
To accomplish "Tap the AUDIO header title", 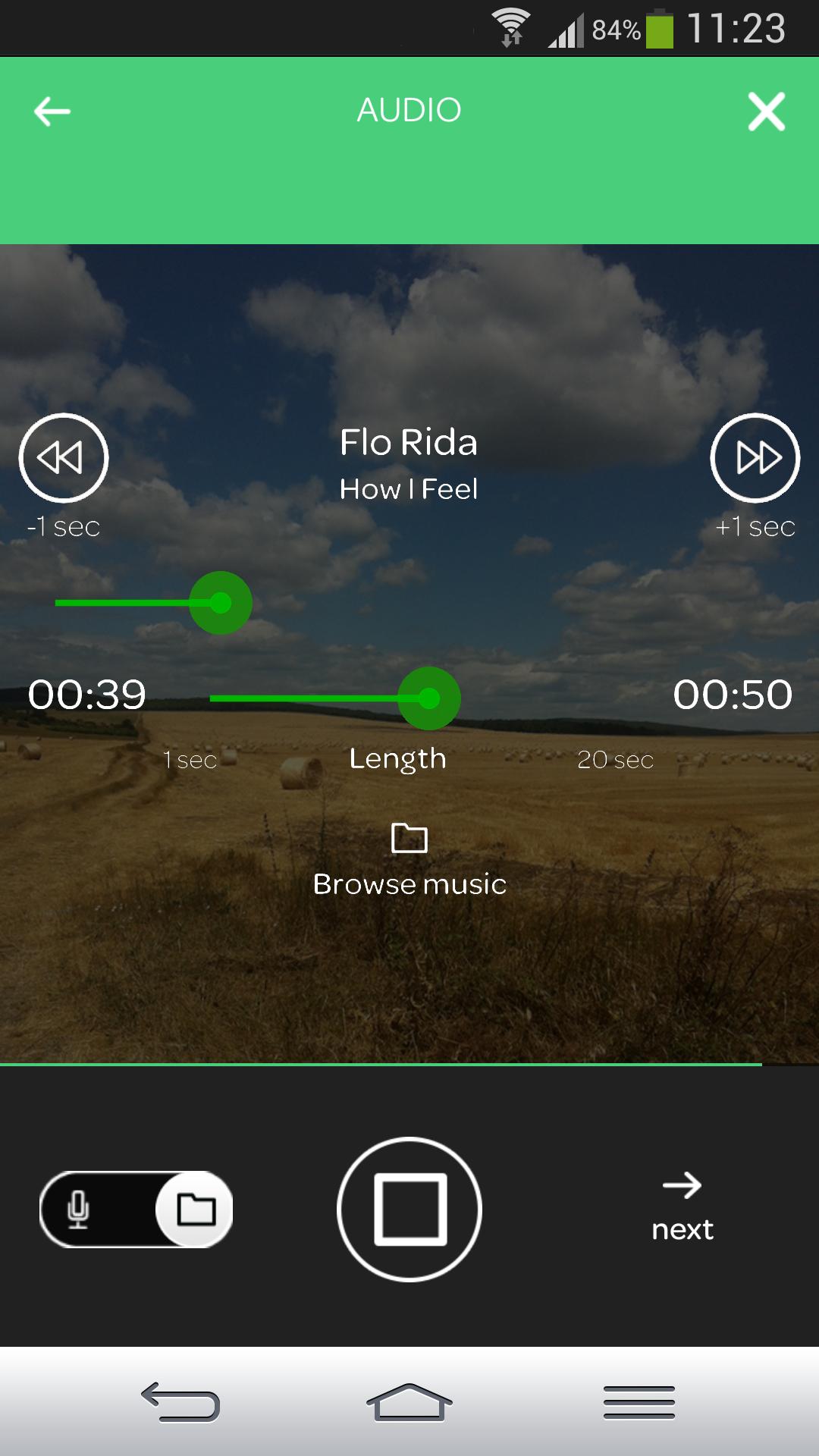I will (x=409, y=108).
